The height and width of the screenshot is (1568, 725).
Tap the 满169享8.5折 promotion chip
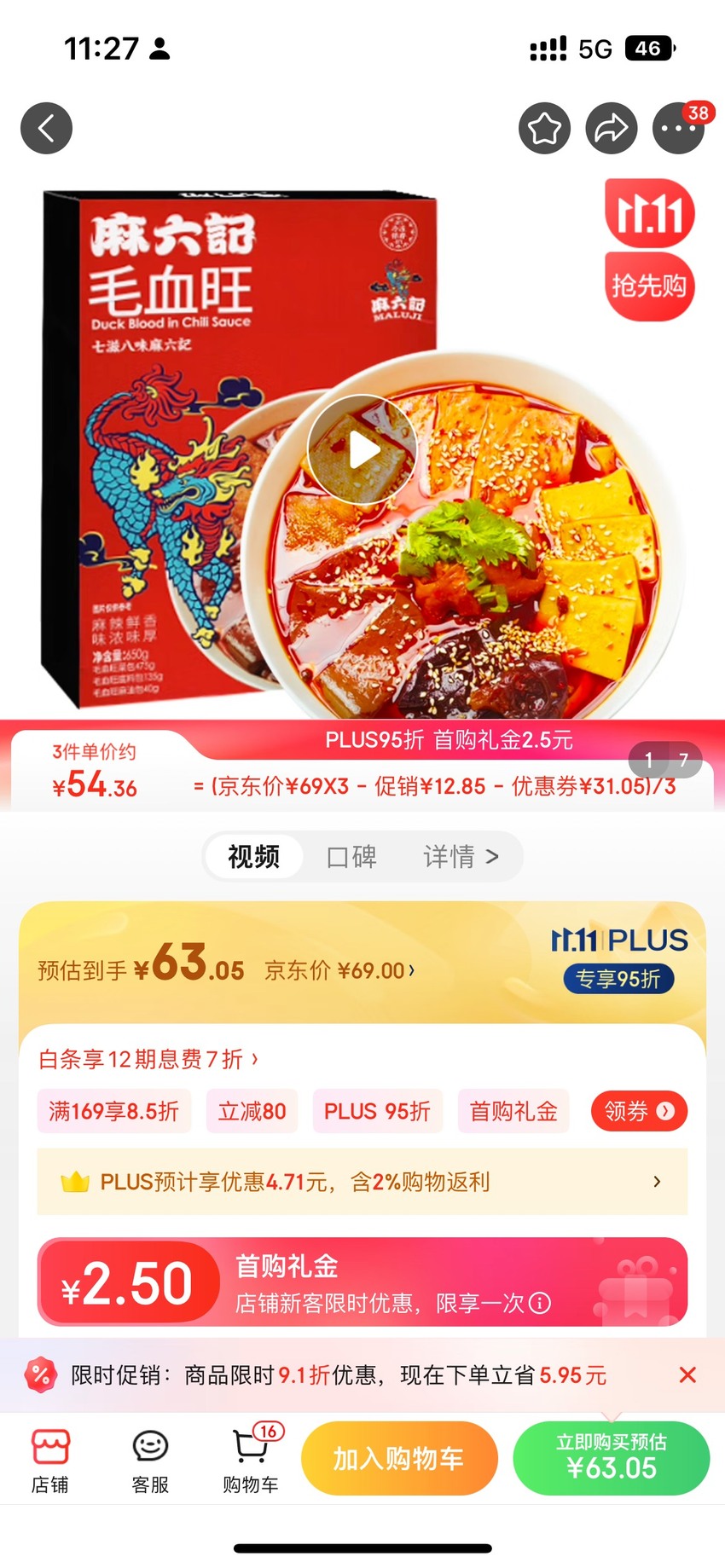114,1111
